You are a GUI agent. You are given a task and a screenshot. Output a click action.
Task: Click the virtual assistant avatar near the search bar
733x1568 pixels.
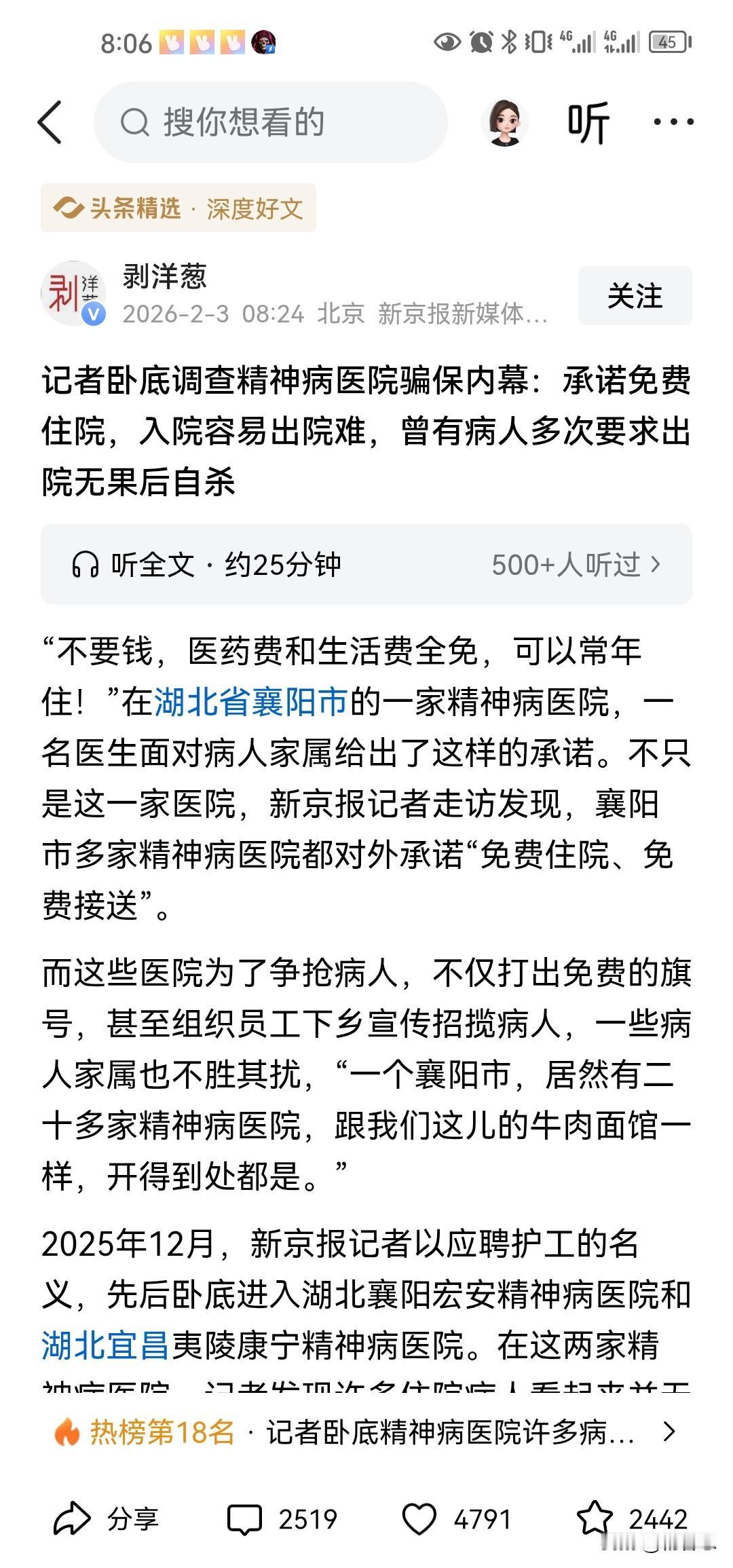click(x=505, y=122)
